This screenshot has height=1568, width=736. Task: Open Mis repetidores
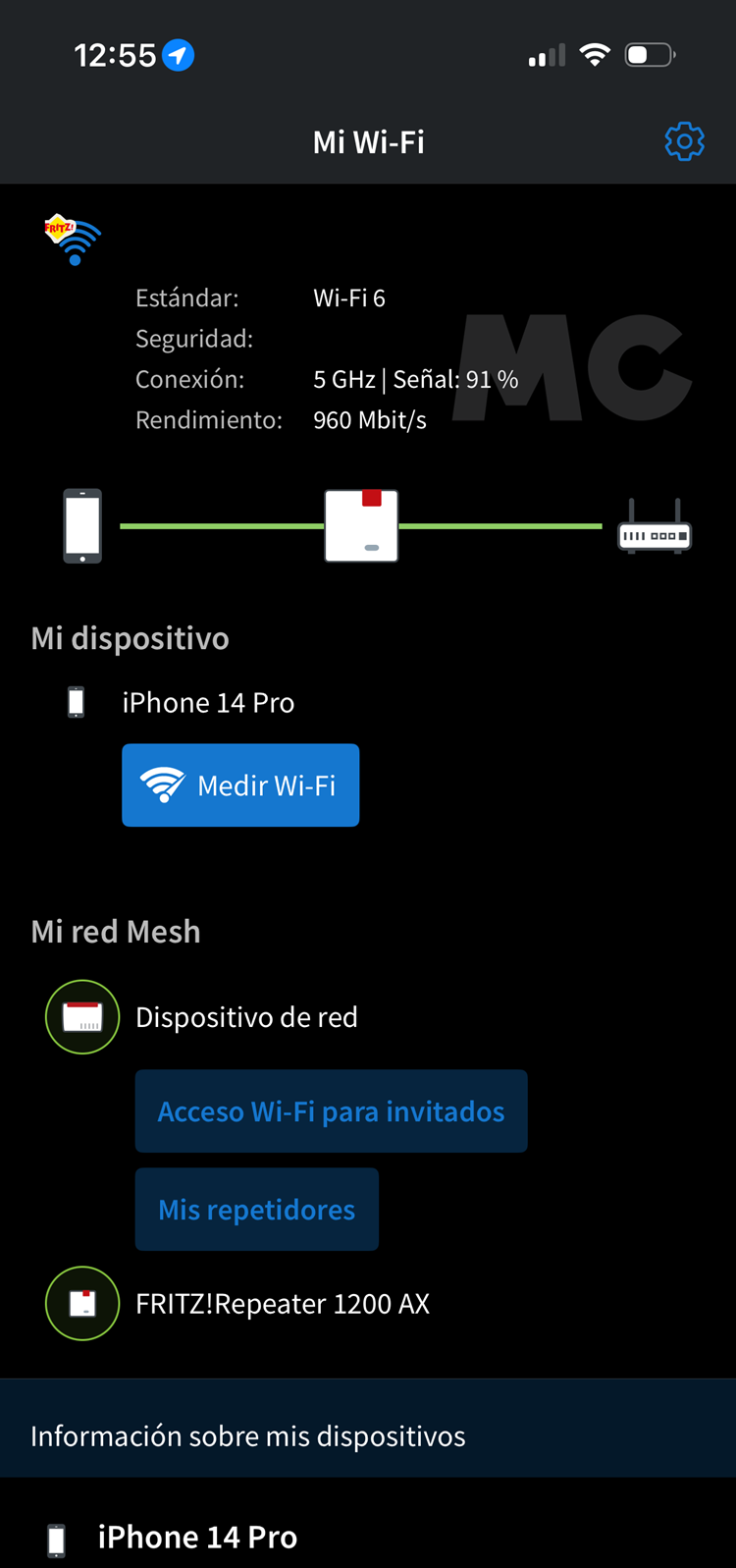tap(256, 1210)
